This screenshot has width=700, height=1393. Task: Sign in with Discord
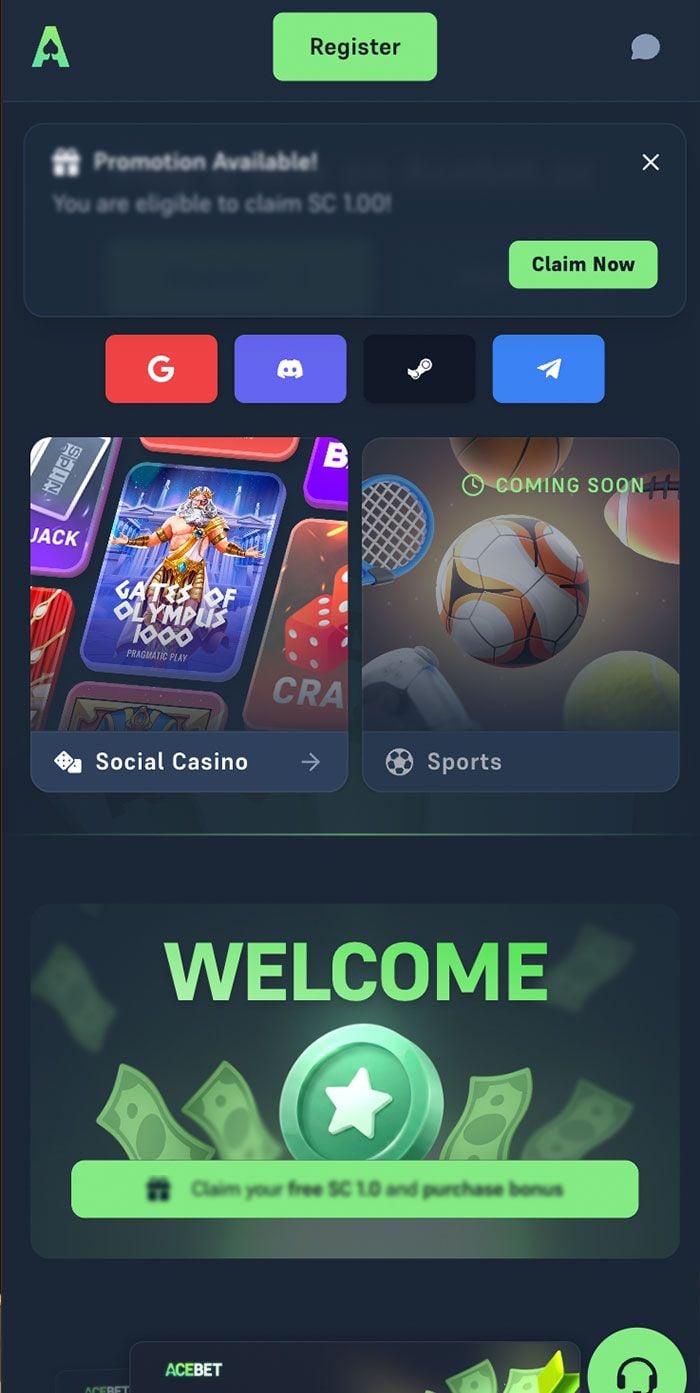[290, 369]
